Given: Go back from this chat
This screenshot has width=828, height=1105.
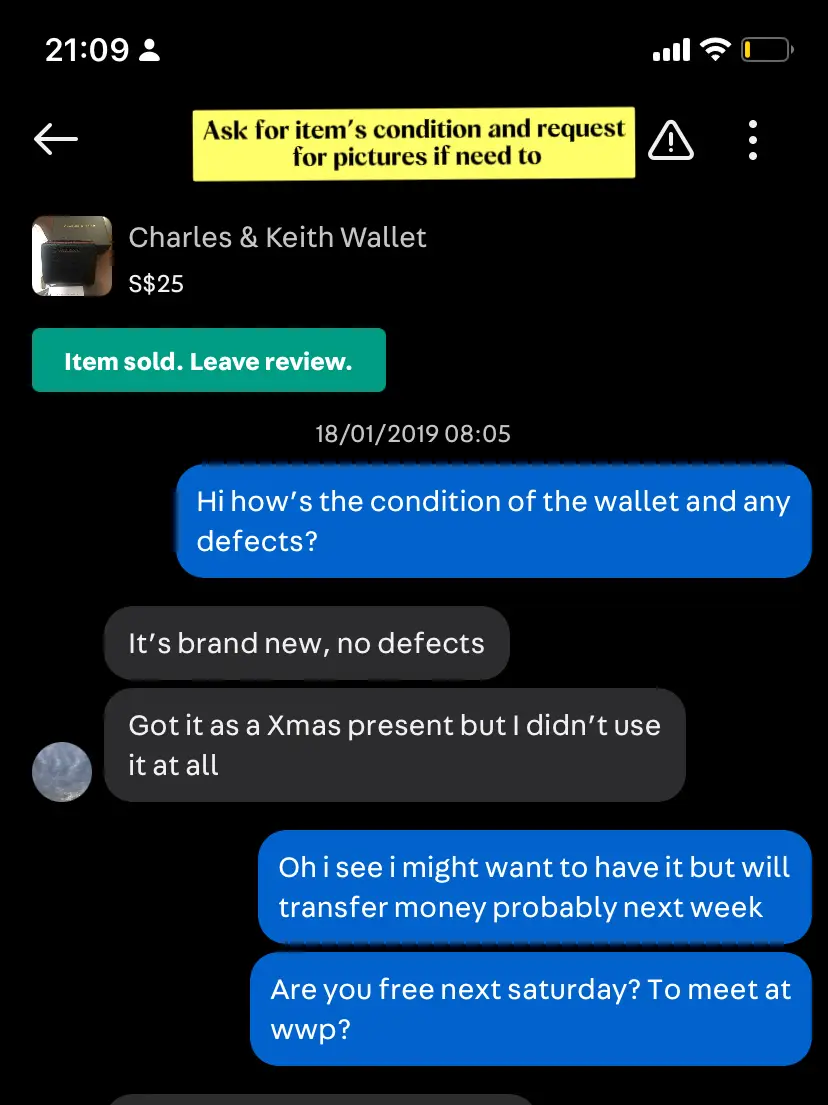Looking at the screenshot, I should [56, 140].
